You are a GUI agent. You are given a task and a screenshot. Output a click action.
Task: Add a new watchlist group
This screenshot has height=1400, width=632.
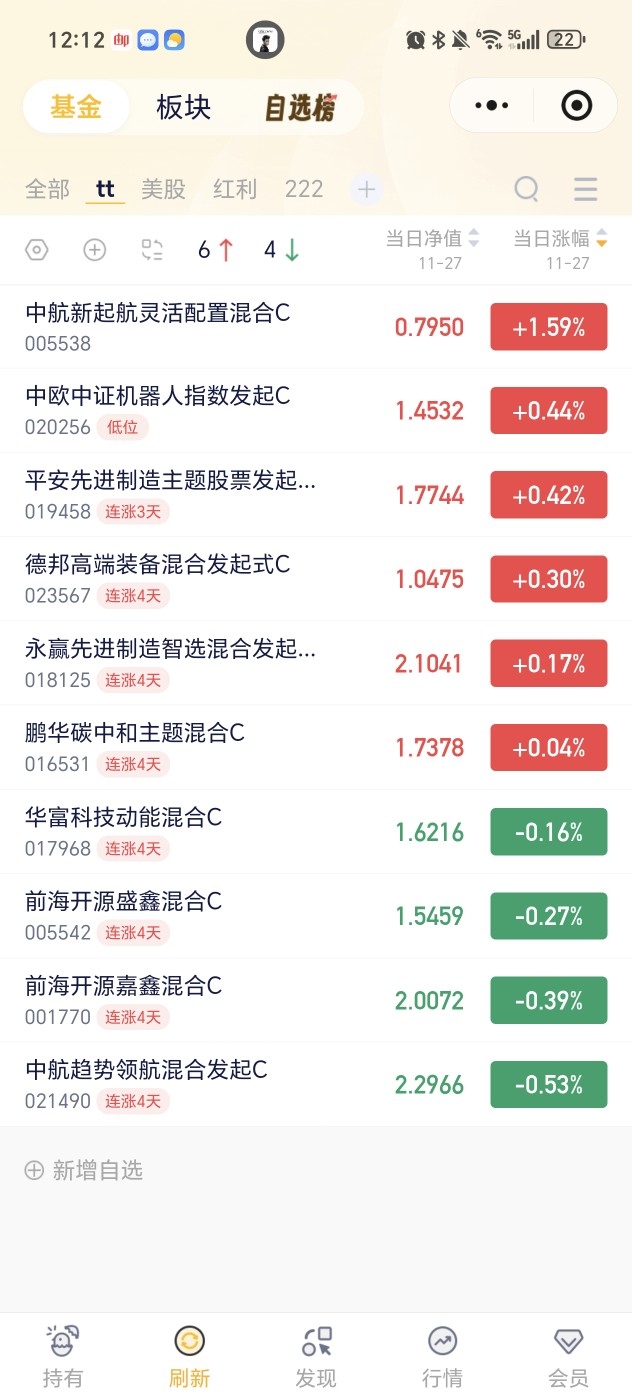click(366, 189)
